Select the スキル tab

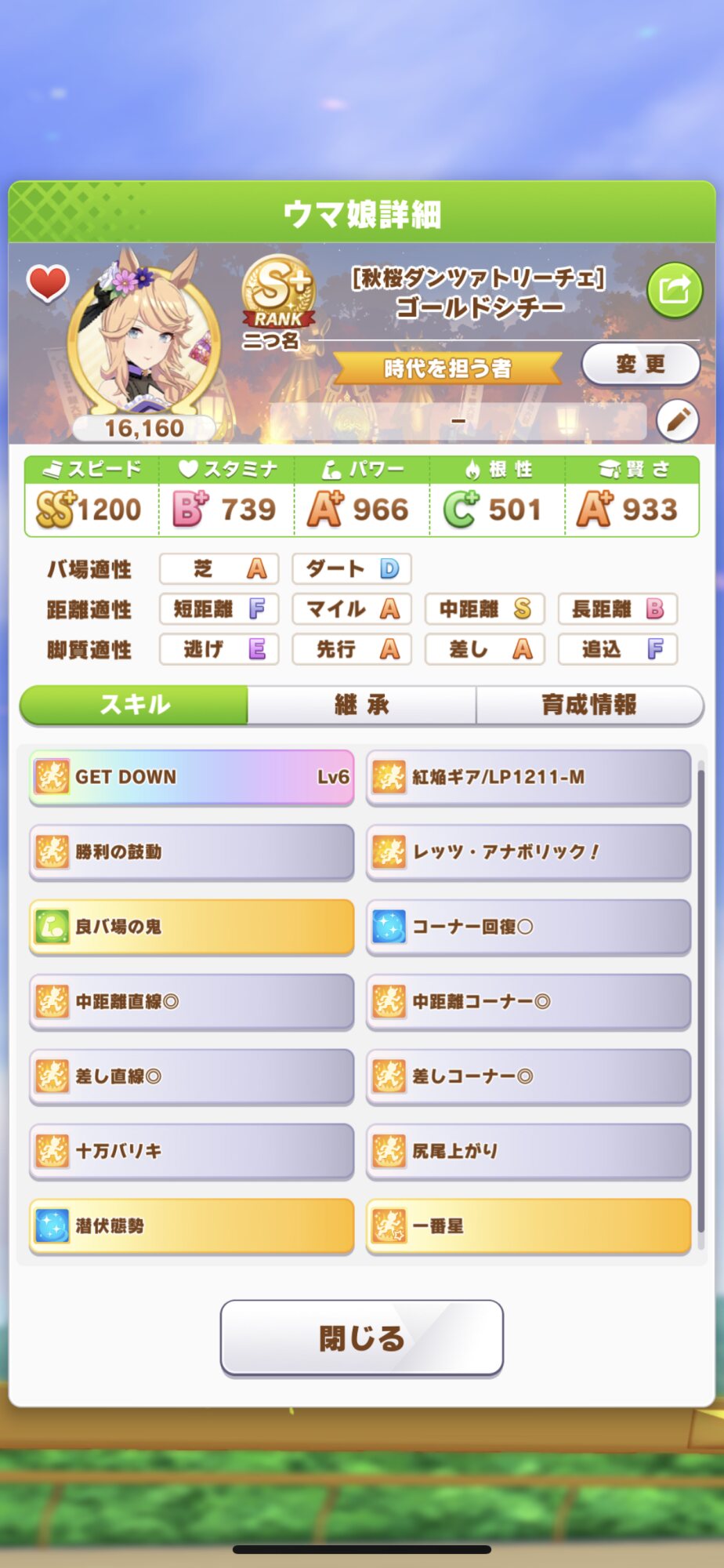tap(135, 704)
